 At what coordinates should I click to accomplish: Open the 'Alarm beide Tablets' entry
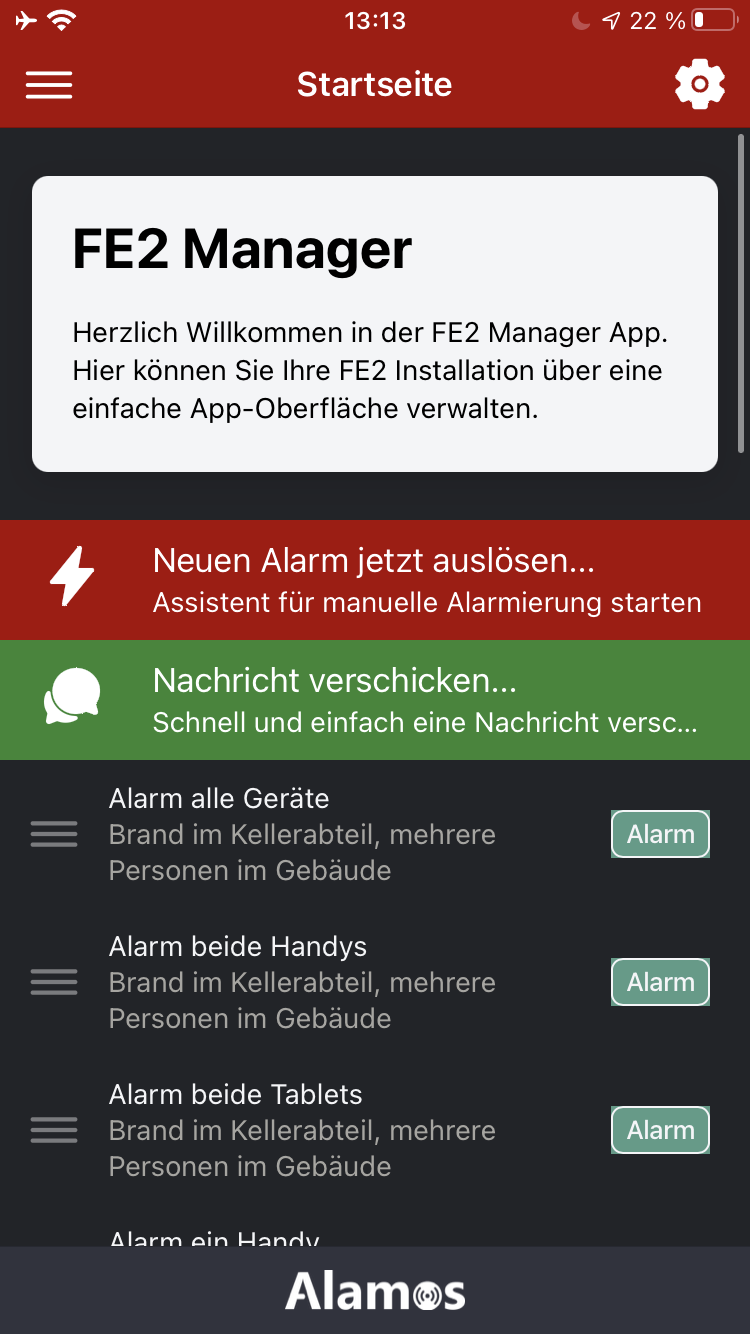point(320,1130)
